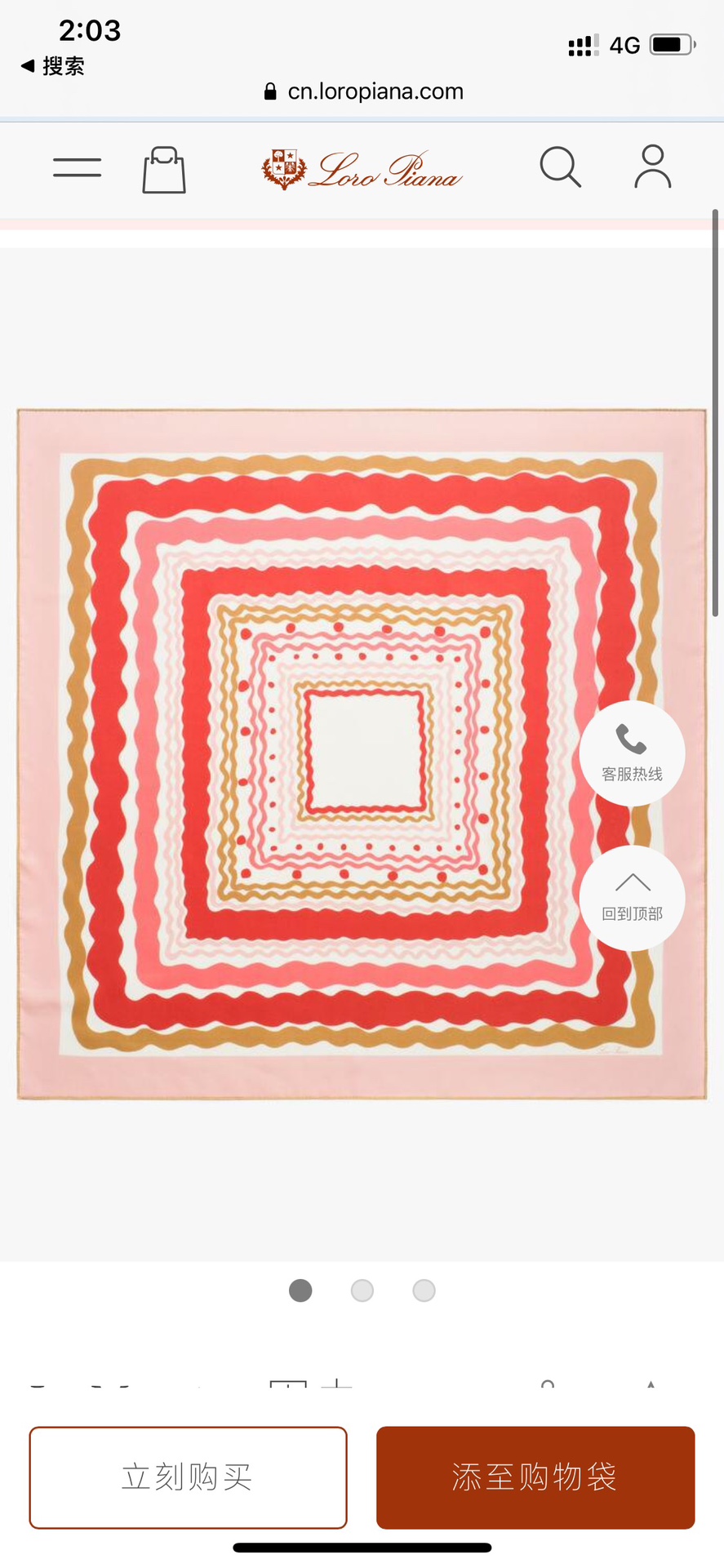The height and width of the screenshot is (1568, 724).
Task: Tap the 客服热线 hotline button
Action: [632, 753]
